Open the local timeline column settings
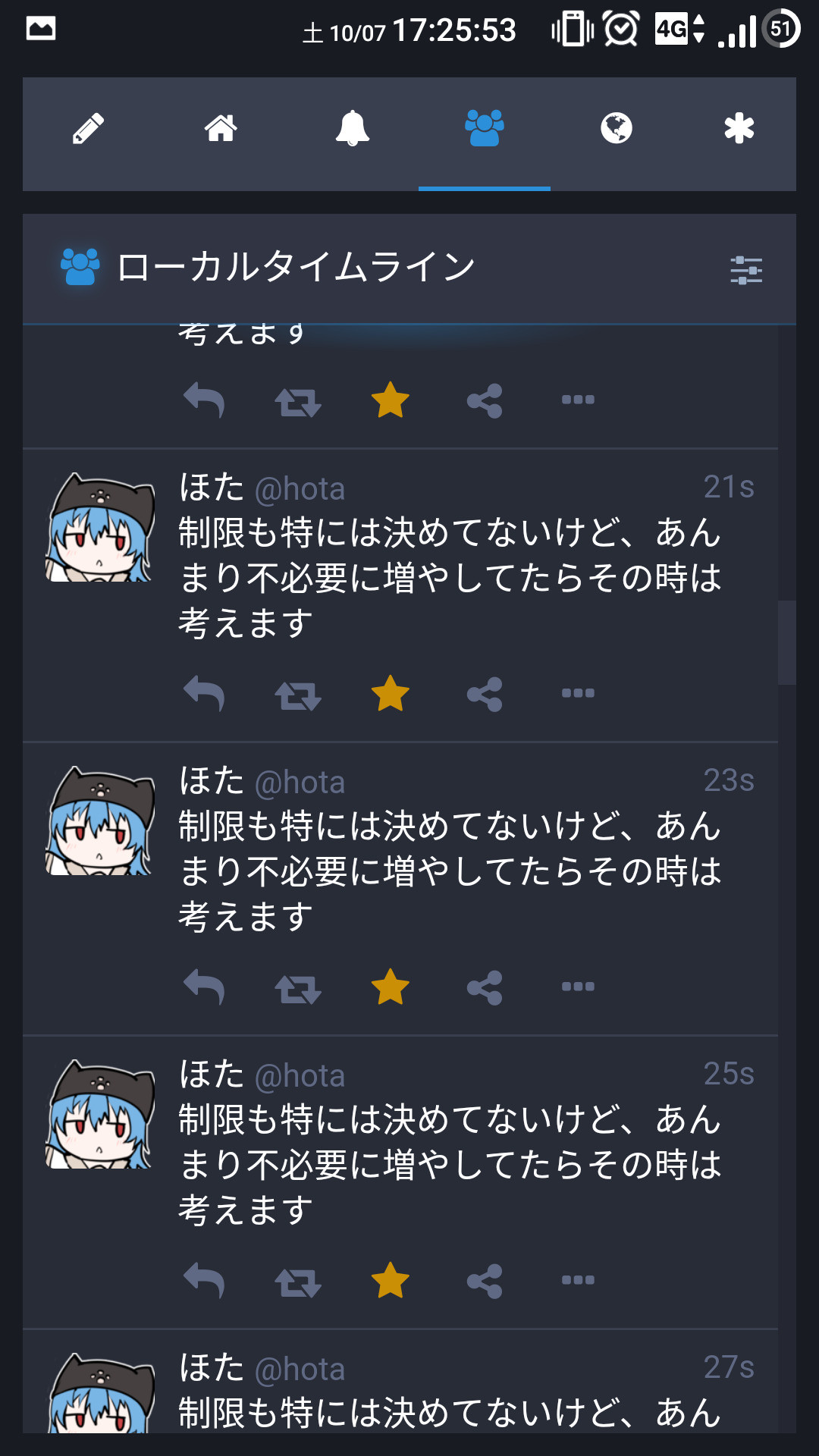The image size is (819, 1456). point(746,270)
